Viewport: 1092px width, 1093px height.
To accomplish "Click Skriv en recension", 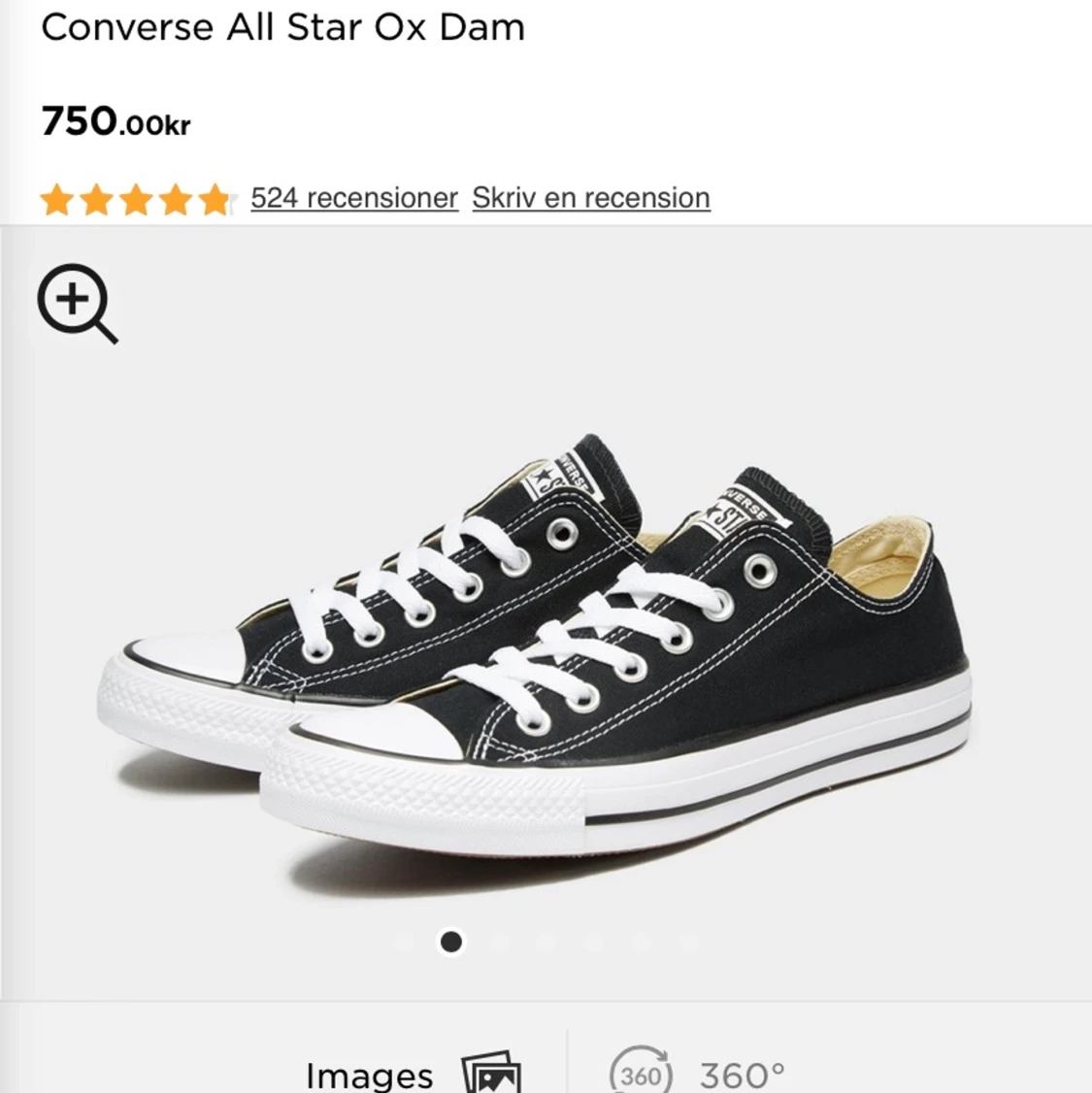I will pos(590,198).
